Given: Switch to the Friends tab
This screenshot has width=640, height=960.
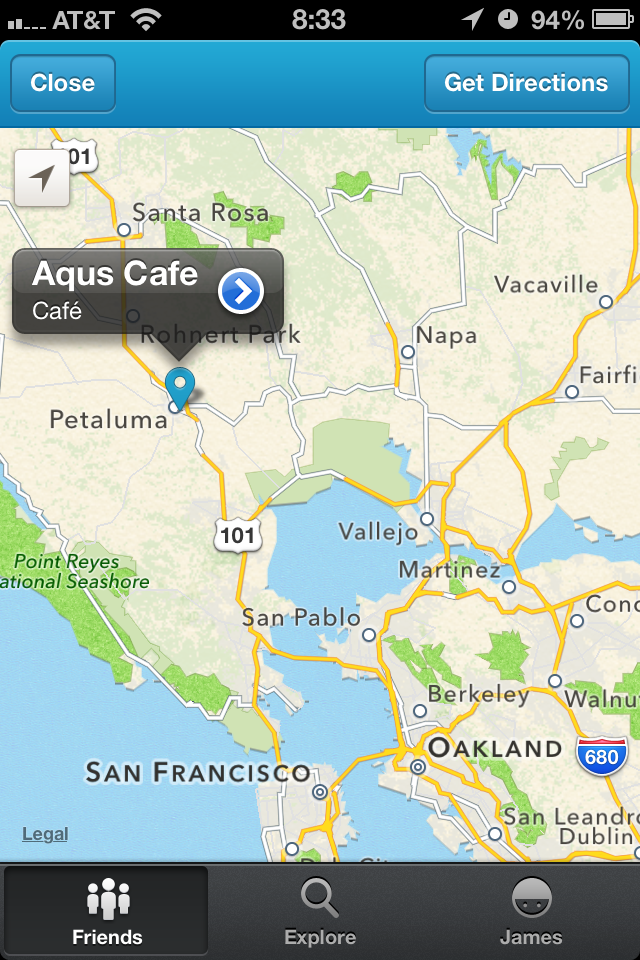Looking at the screenshot, I should click(107, 911).
